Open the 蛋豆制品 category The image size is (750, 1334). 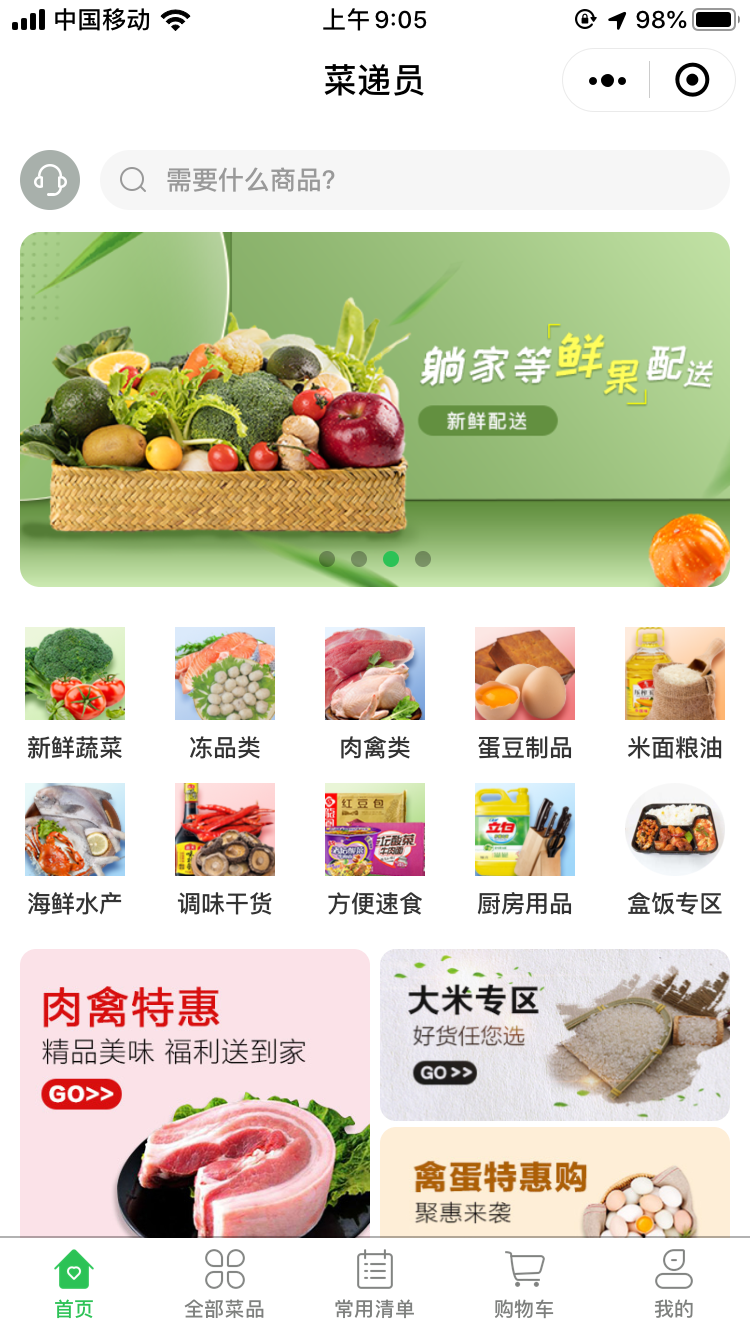tap(525, 692)
